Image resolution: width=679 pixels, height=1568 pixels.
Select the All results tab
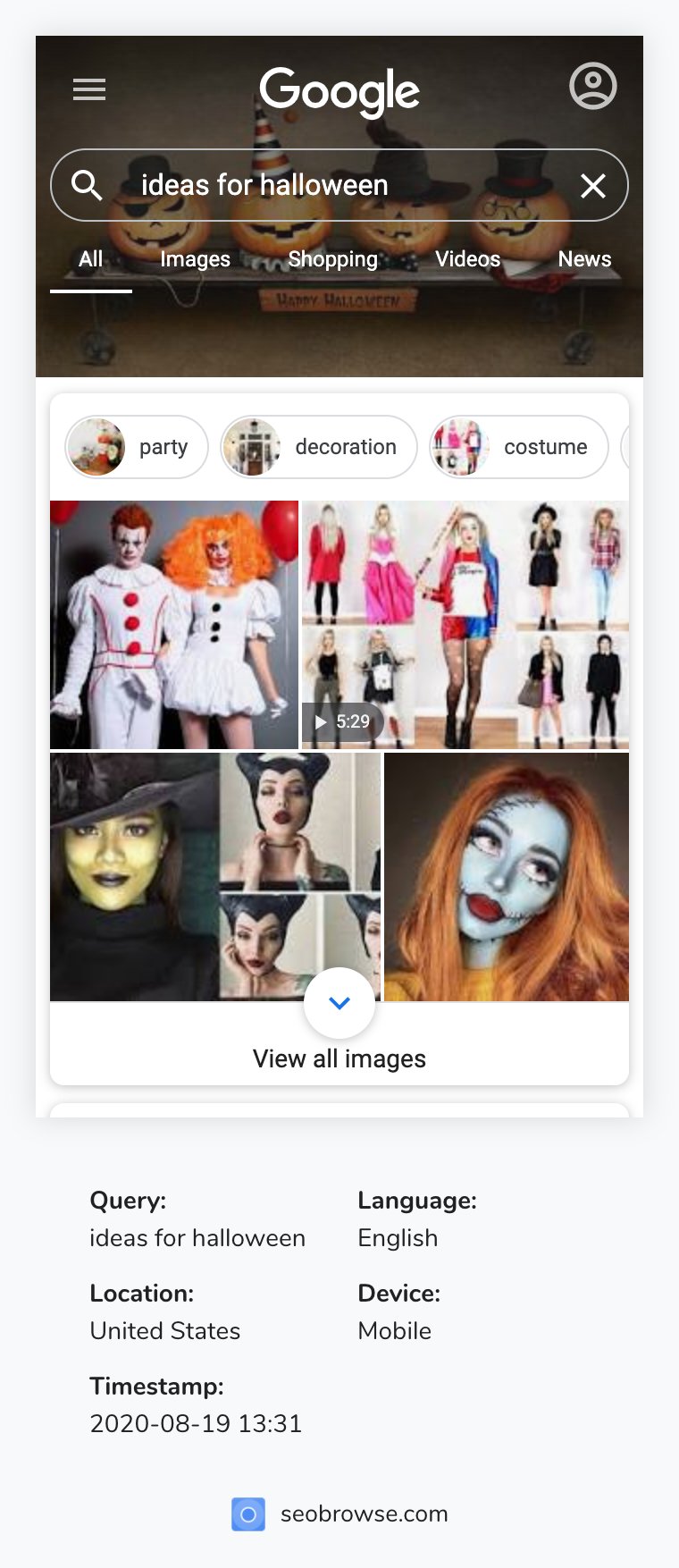(x=91, y=259)
